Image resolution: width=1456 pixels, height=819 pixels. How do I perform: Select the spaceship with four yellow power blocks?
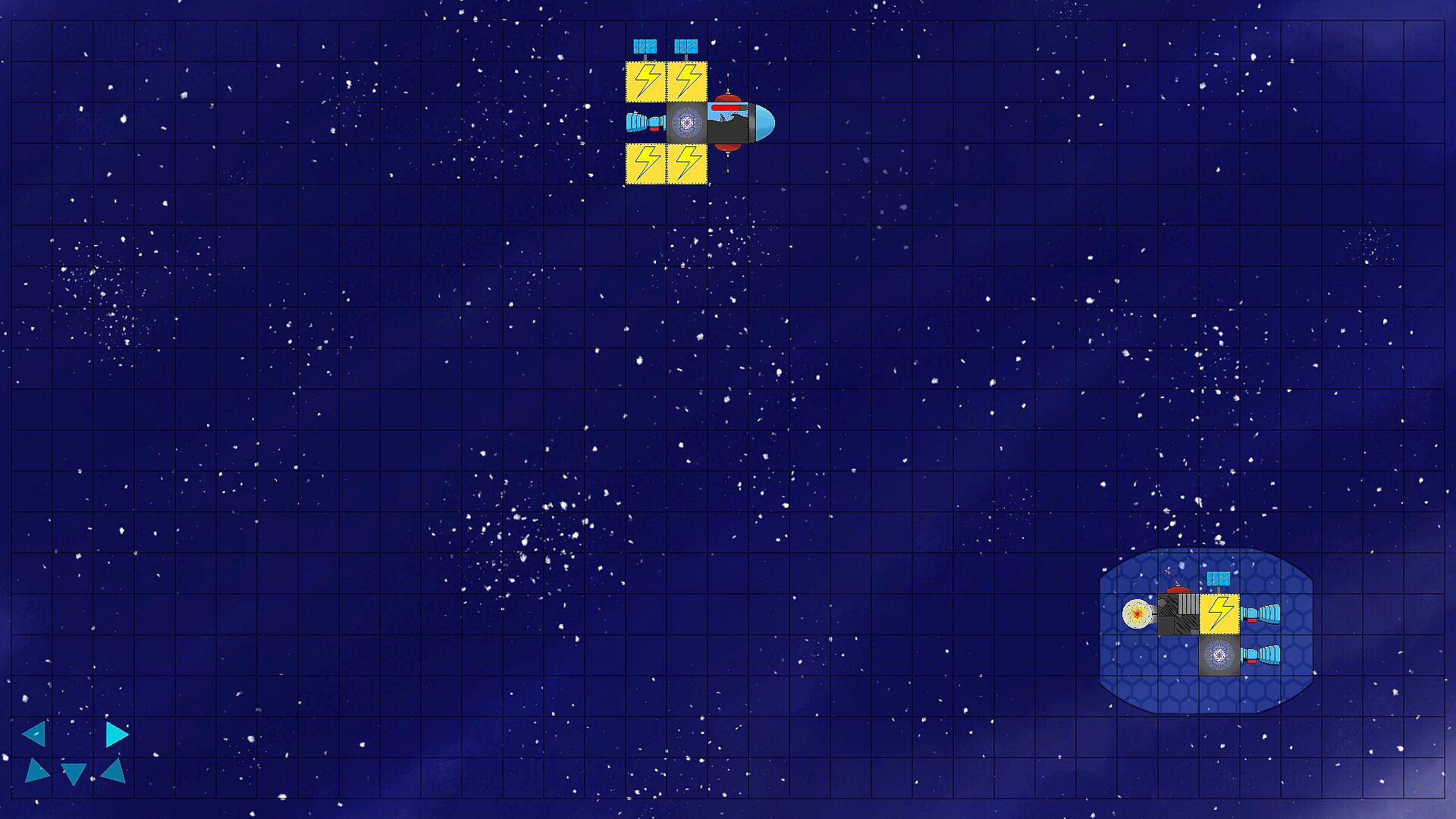[x=687, y=123]
